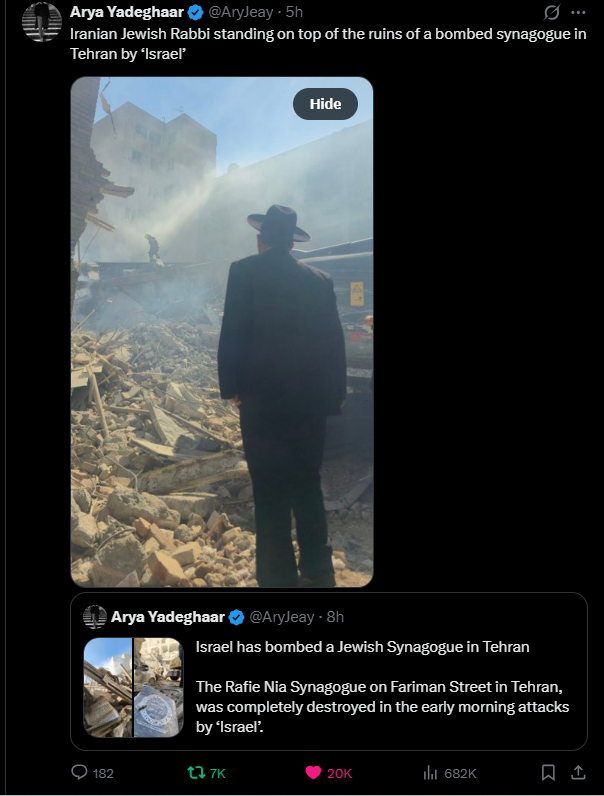Open Arya Yadeghaar's profile avatar

pos(42,21)
